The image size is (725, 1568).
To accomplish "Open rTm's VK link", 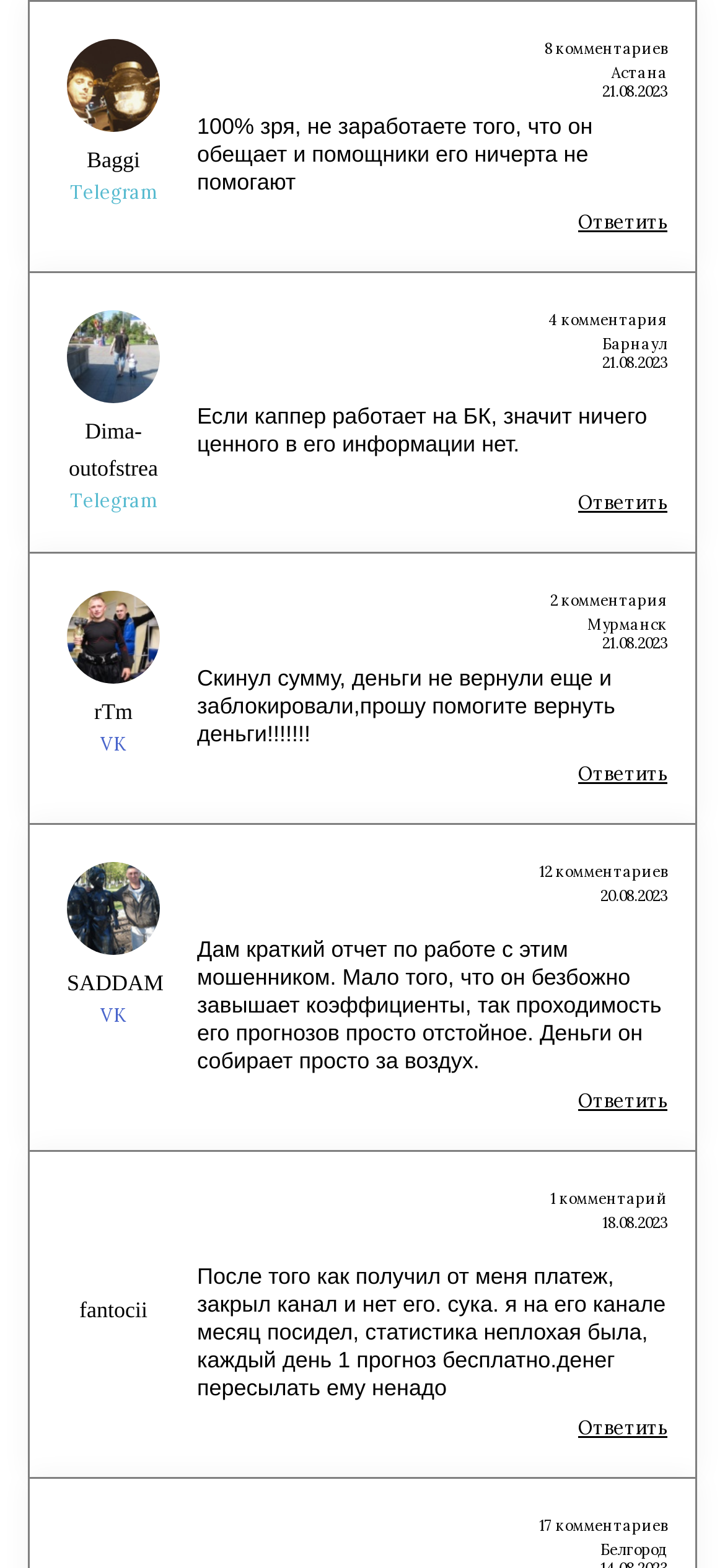I will [x=113, y=744].
